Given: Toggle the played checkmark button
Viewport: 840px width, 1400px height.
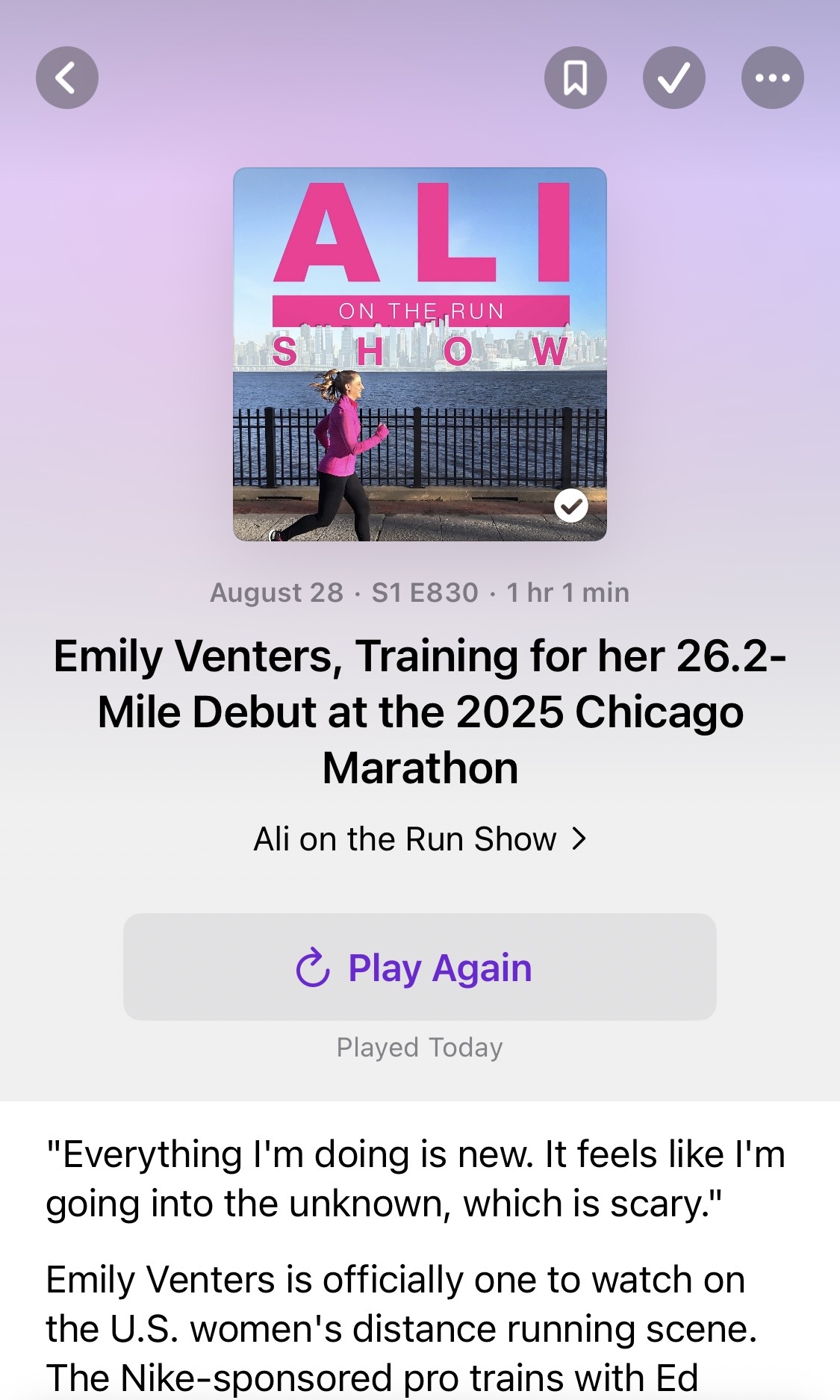Looking at the screenshot, I should click(x=673, y=78).
